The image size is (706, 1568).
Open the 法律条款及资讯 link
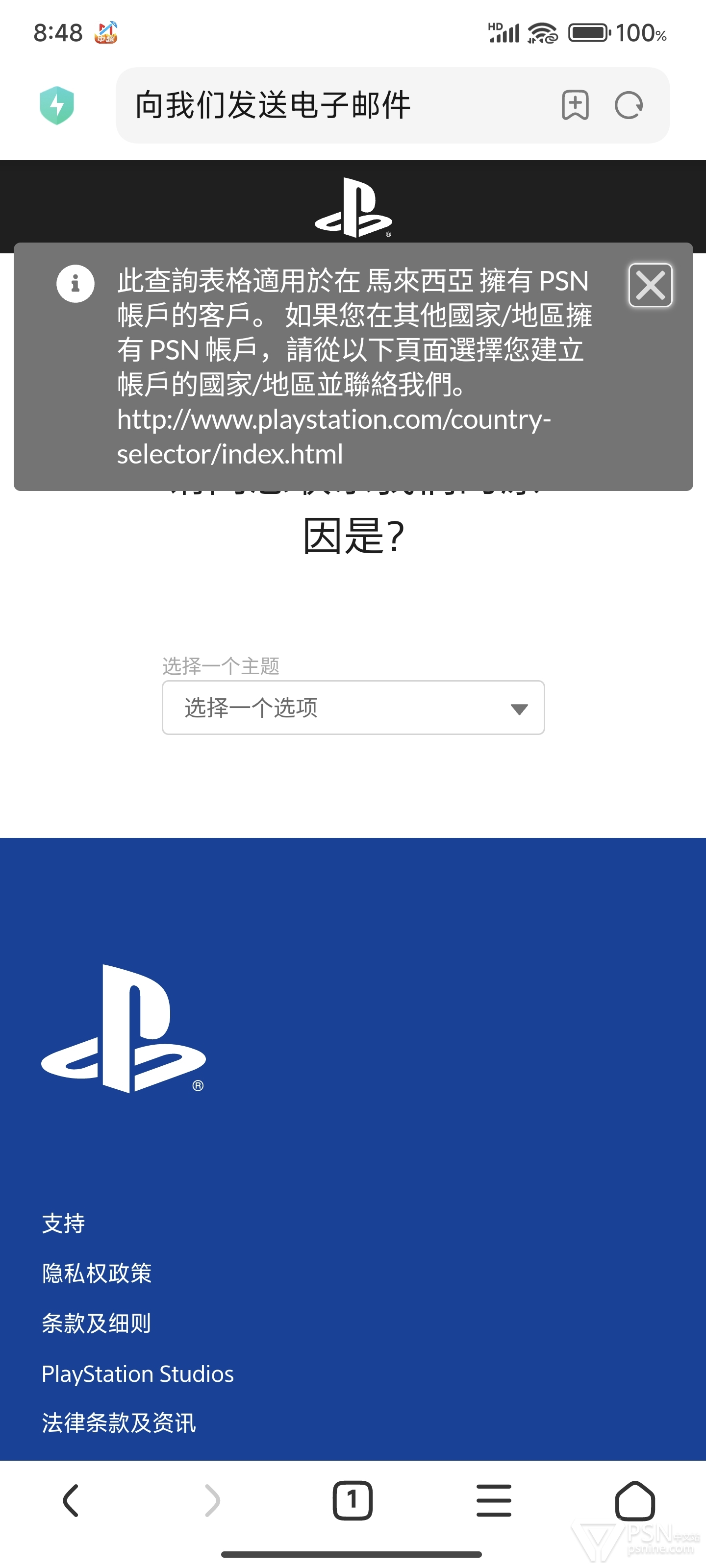tap(119, 1422)
